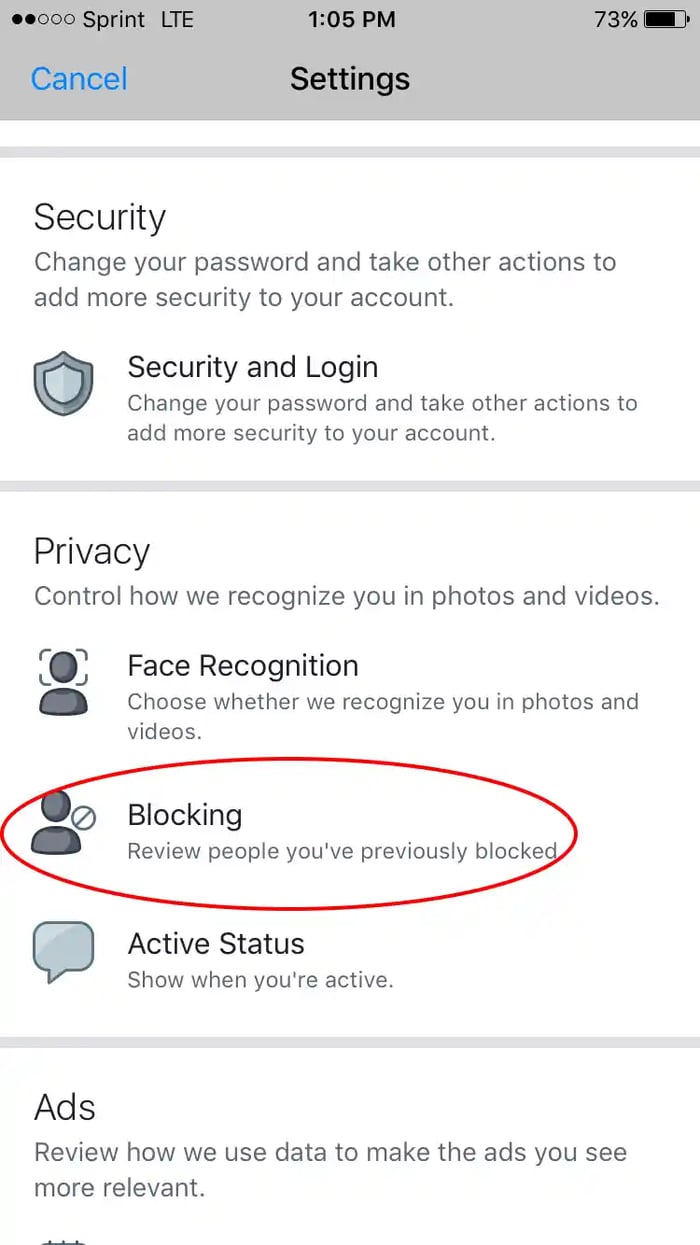Cancel and leave Settings

(79, 79)
